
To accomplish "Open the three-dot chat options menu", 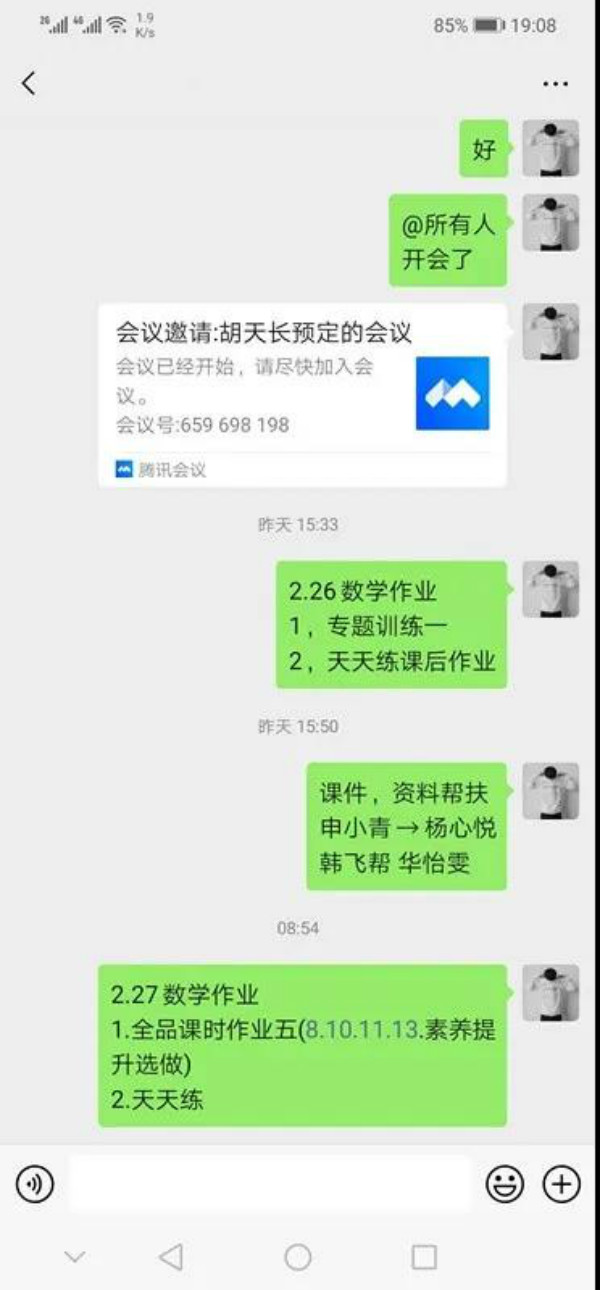I will (555, 84).
